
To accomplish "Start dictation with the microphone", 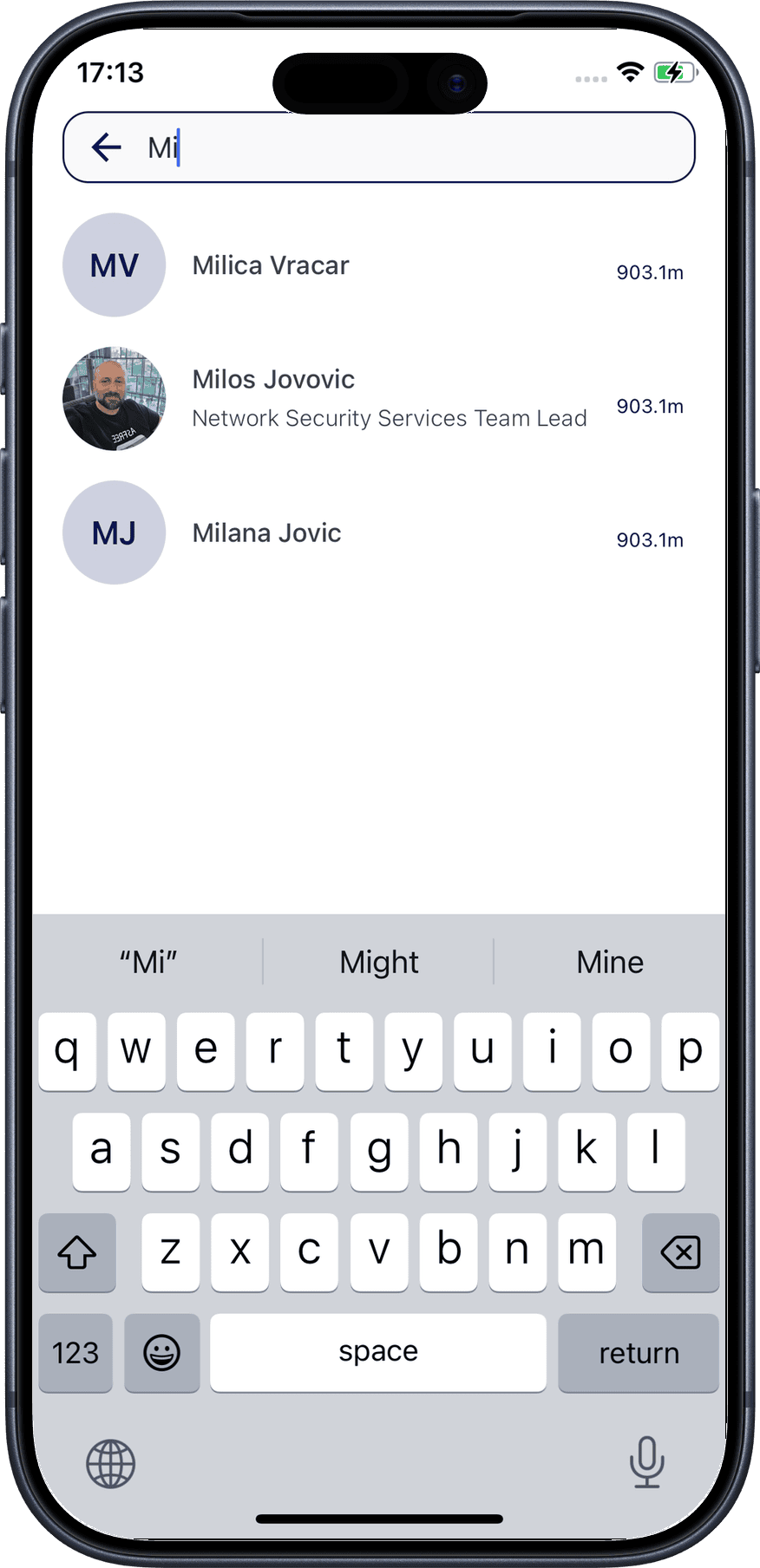I will click(646, 1462).
